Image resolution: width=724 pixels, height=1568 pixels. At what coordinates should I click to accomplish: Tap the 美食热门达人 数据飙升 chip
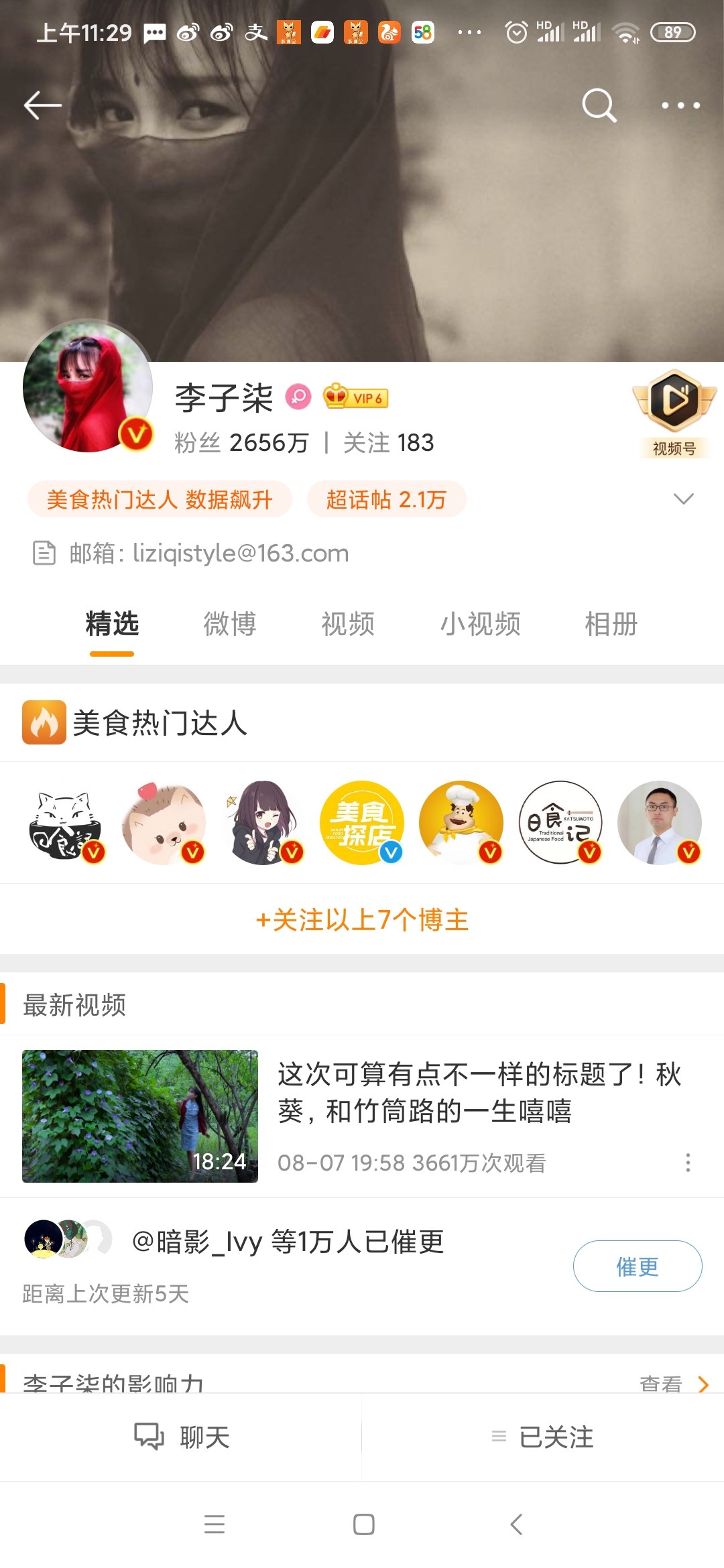(x=160, y=499)
